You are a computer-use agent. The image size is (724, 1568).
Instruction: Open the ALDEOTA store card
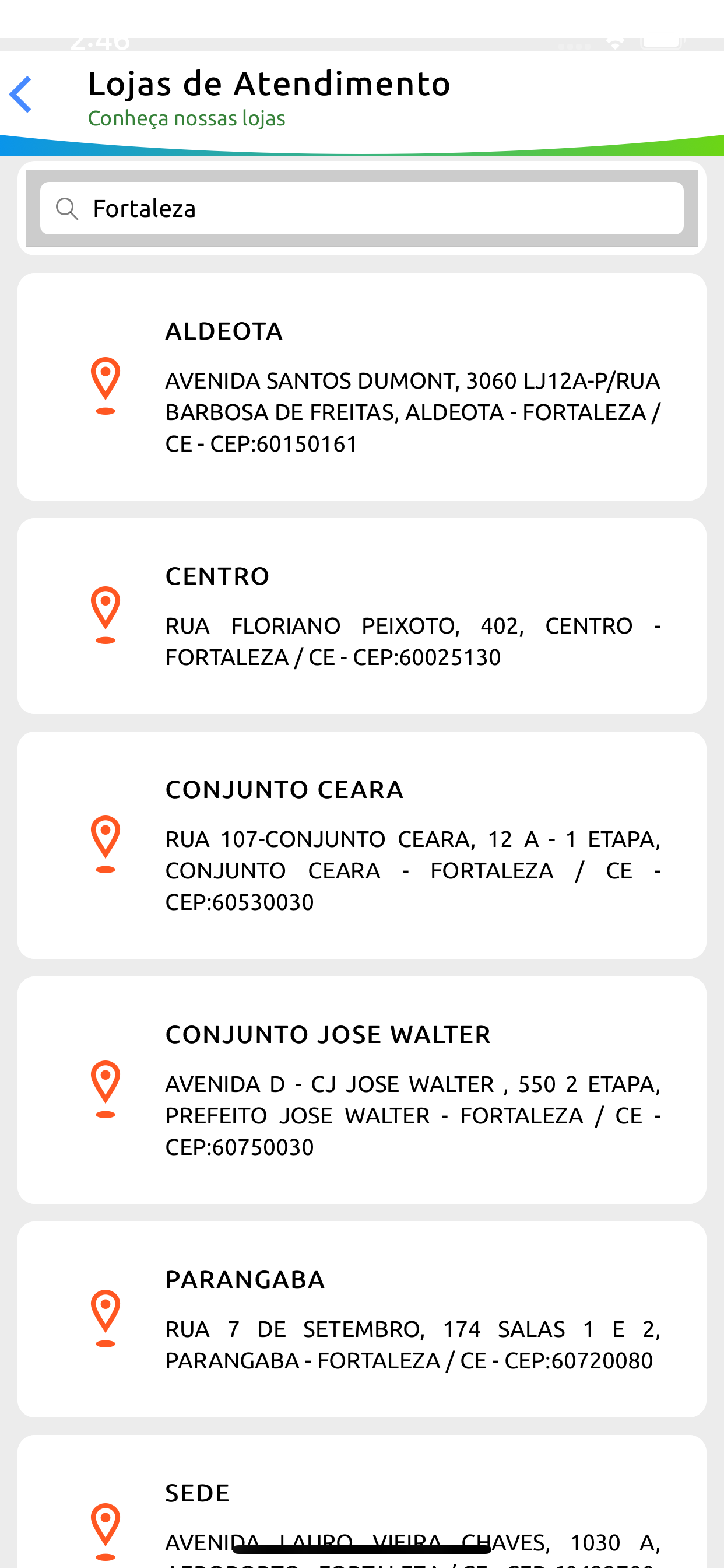coord(361,387)
